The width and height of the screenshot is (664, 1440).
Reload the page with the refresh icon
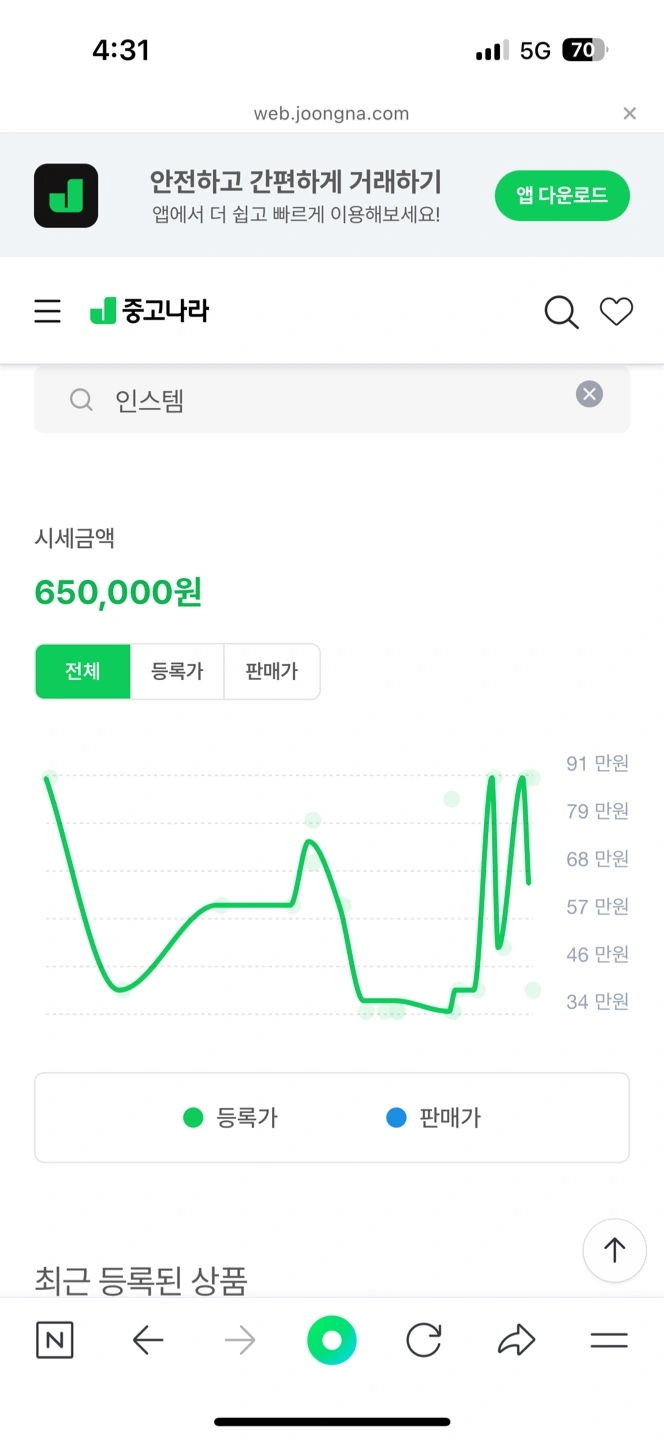pos(424,1340)
